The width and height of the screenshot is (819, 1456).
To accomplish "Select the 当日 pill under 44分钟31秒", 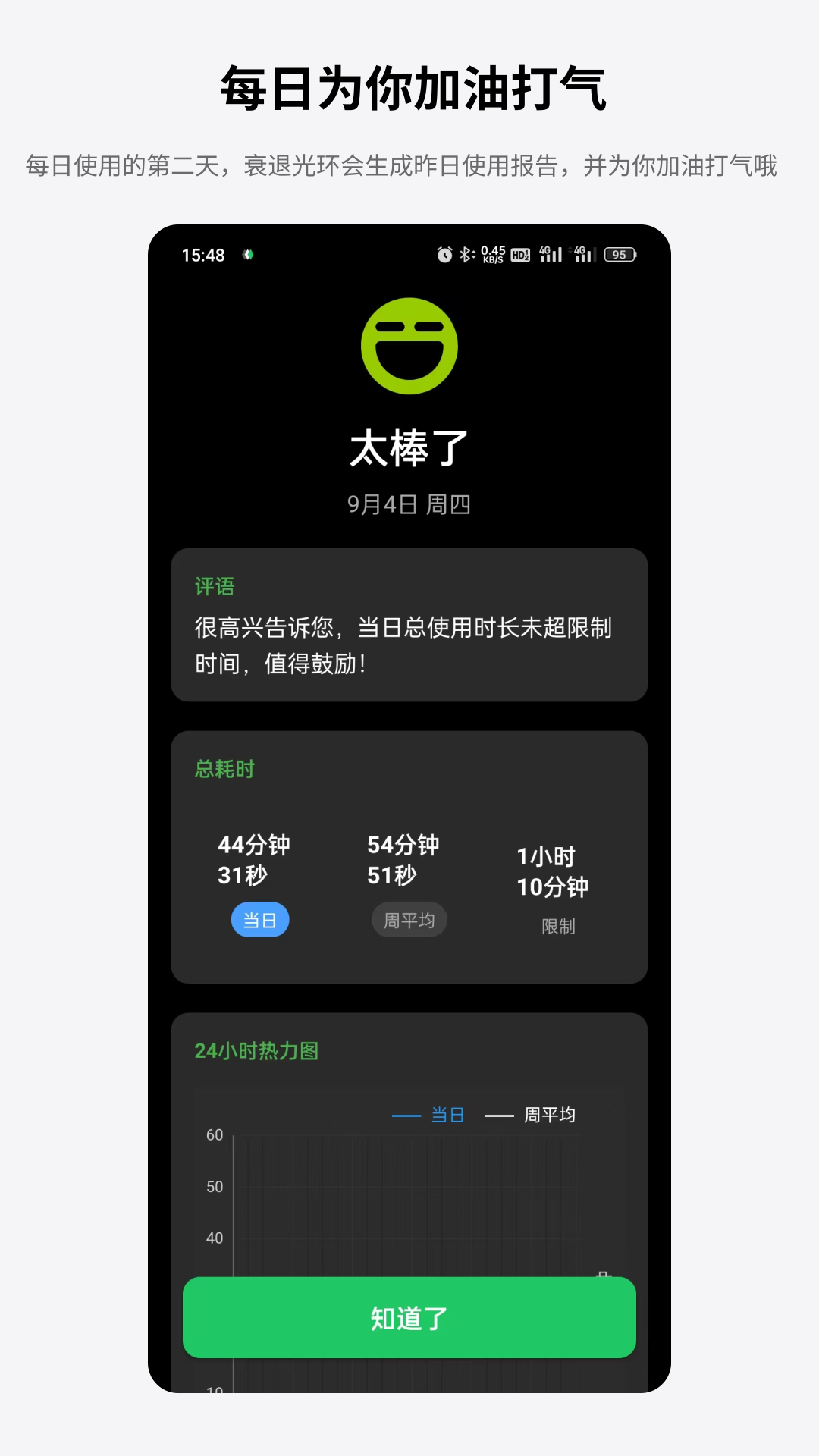I will [260, 919].
